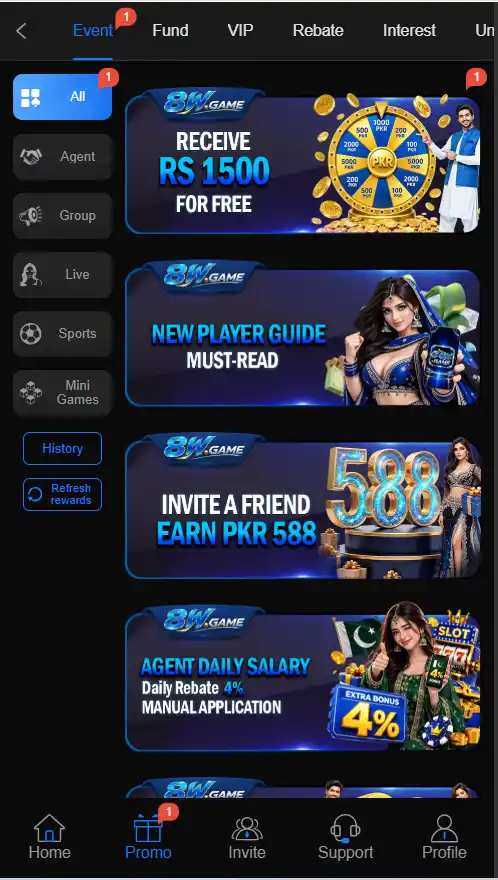Tap Refresh rewards

coord(62,494)
